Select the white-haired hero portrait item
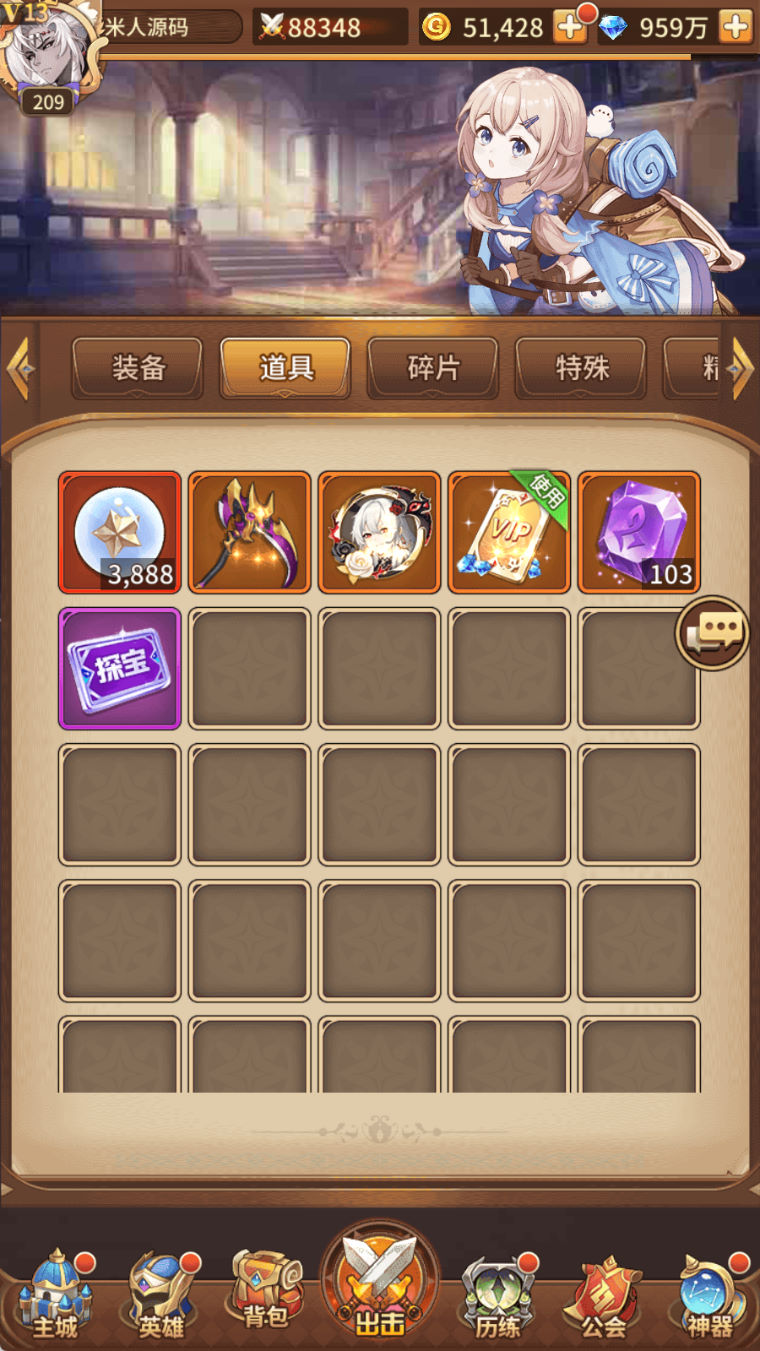Screen dimensions: 760x1351 click(379, 532)
